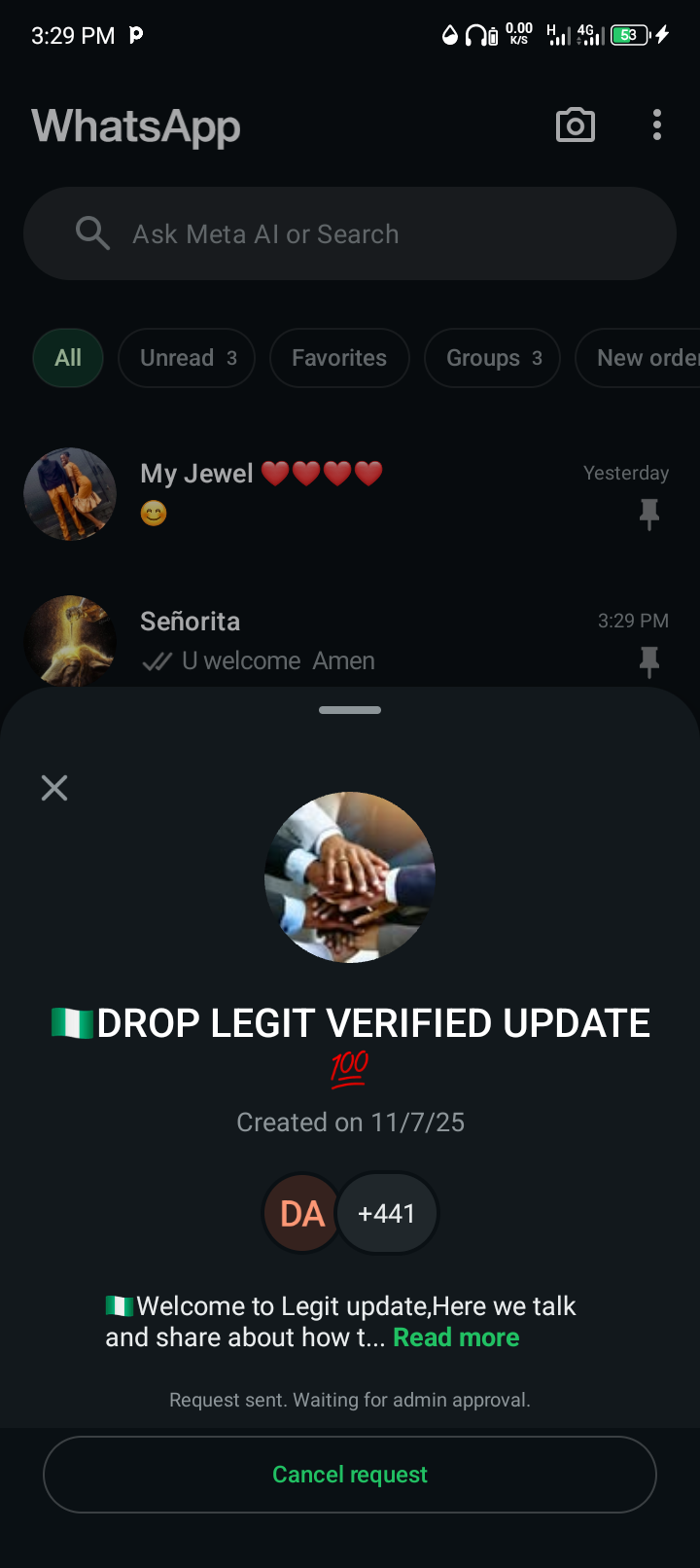The image size is (700, 1568).
Task: Select the All chats filter
Action: click(x=68, y=358)
